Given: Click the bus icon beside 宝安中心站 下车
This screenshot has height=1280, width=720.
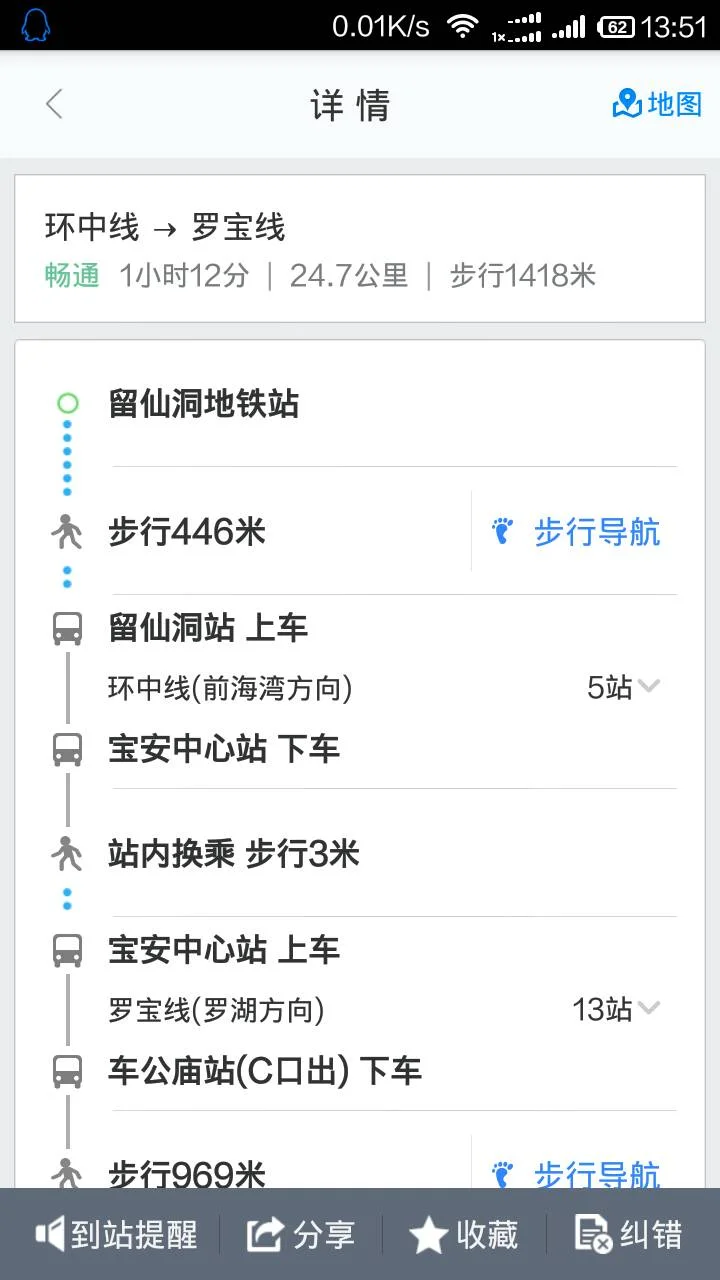Looking at the screenshot, I should pyautogui.click(x=66, y=749).
